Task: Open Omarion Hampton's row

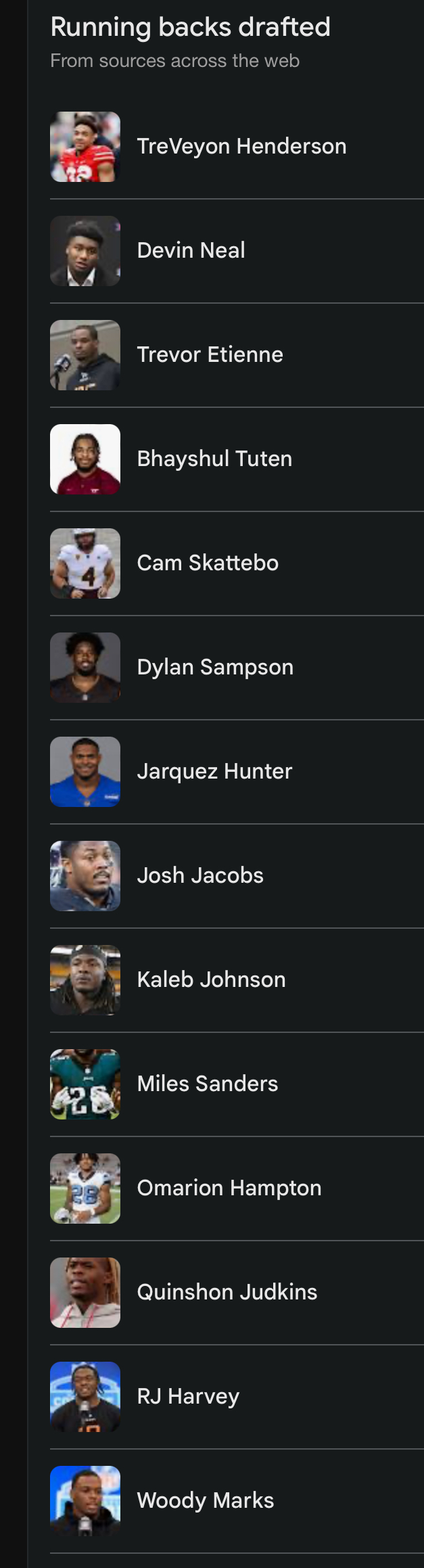Action: 229,1189
